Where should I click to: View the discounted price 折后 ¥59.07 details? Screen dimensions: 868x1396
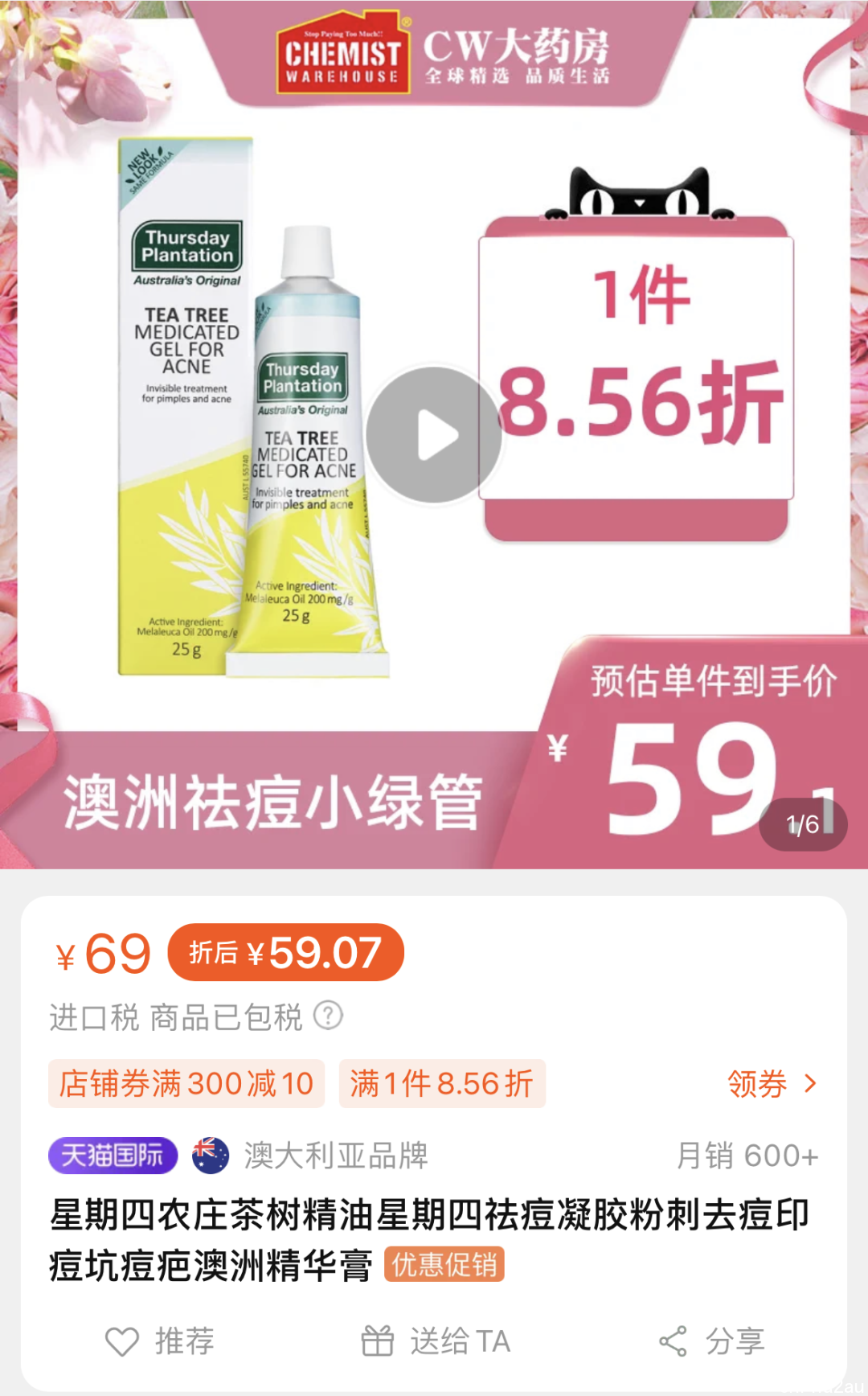(x=285, y=953)
